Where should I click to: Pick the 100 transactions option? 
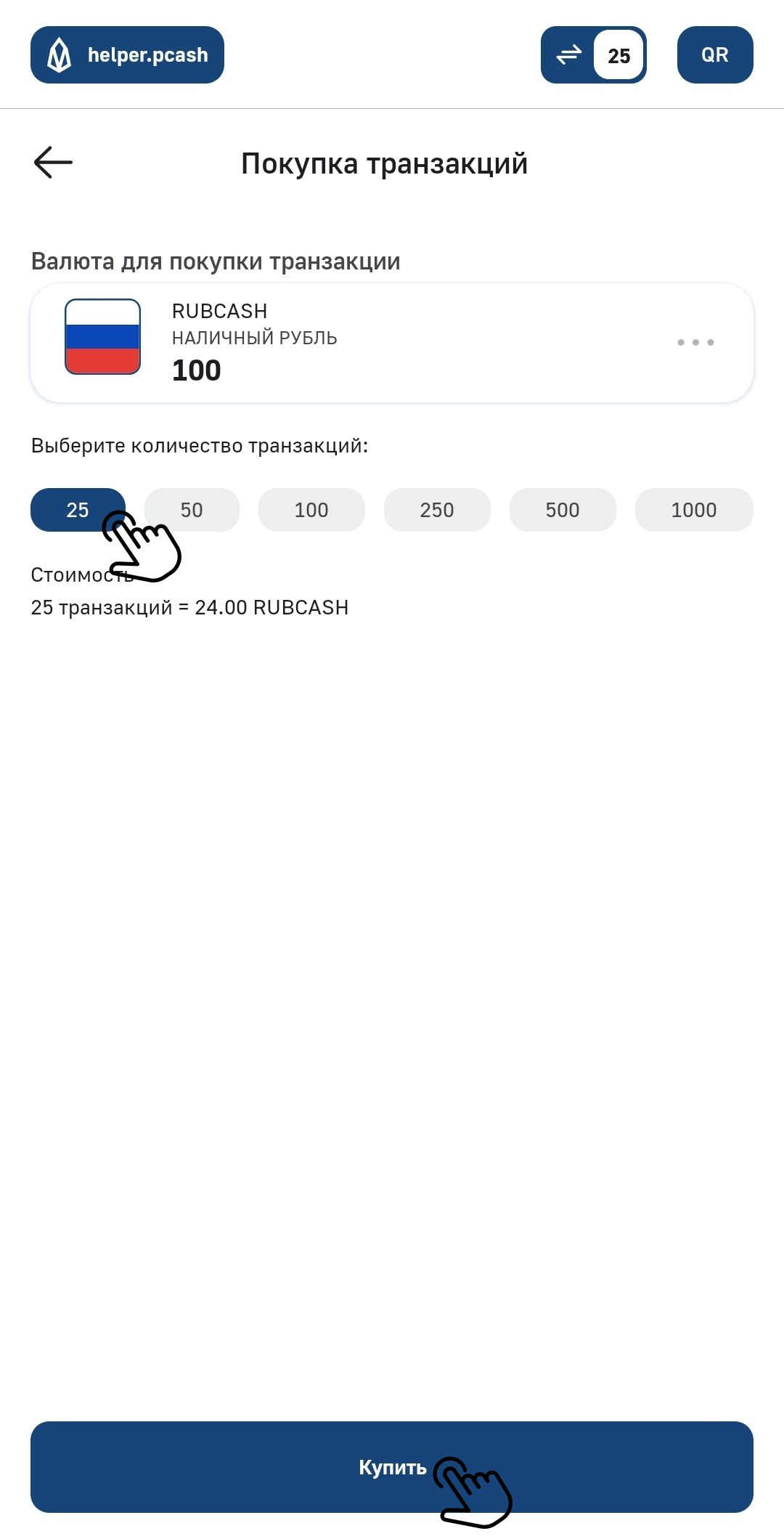(x=311, y=510)
